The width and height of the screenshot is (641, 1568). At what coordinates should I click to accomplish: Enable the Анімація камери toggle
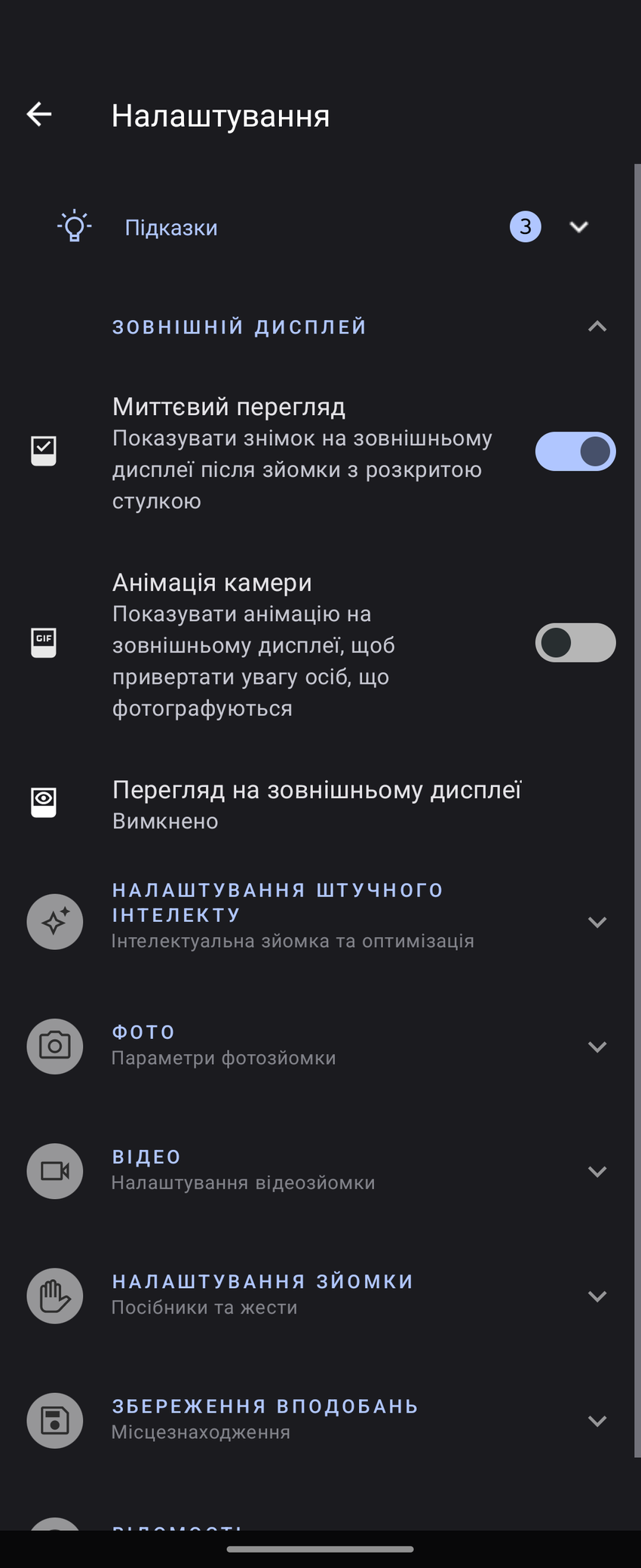point(575,642)
